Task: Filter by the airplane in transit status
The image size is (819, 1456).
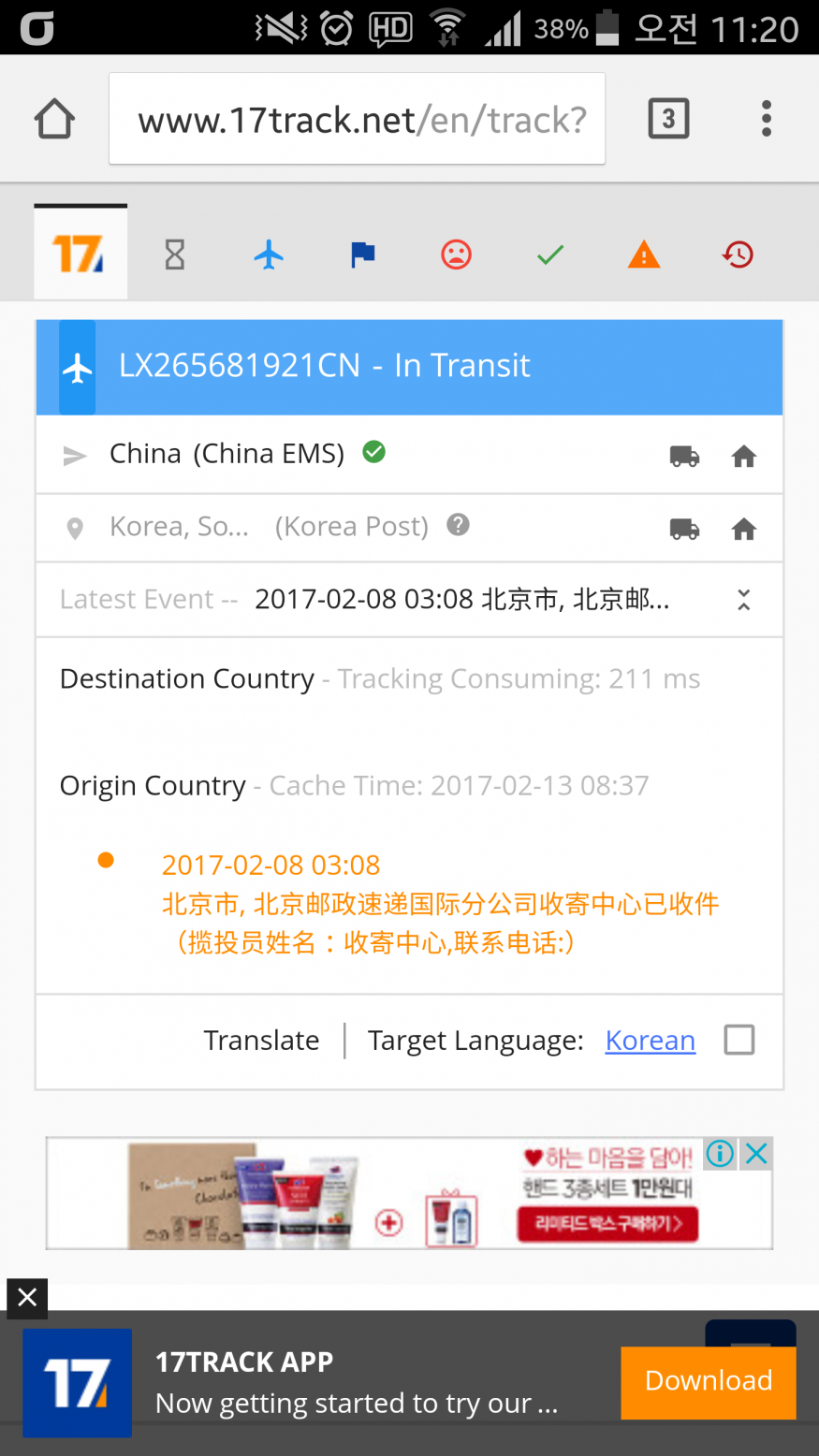Action: point(269,255)
